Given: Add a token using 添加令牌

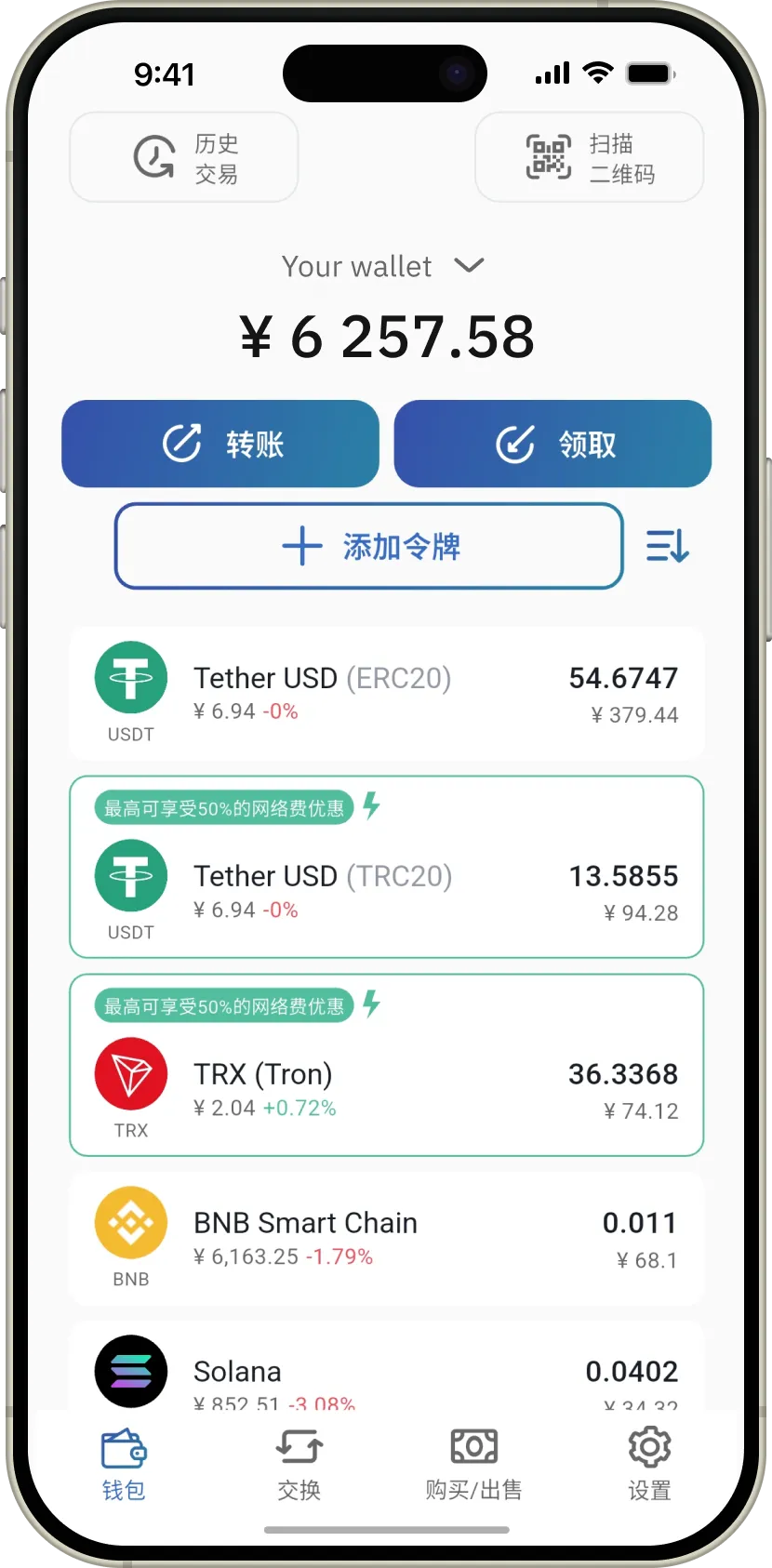Looking at the screenshot, I should (x=368, y=546).
